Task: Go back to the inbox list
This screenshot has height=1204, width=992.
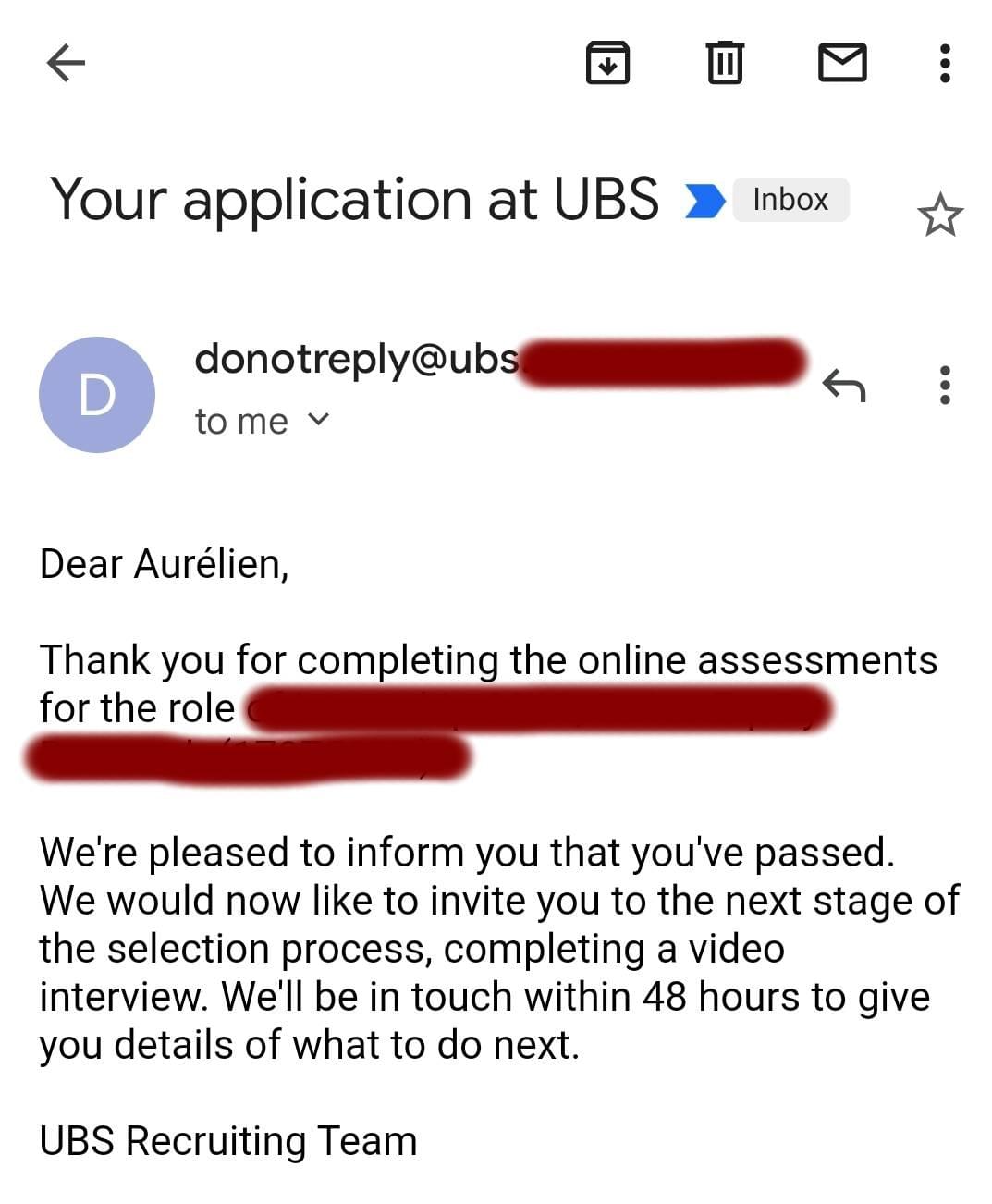Action: 66,63
